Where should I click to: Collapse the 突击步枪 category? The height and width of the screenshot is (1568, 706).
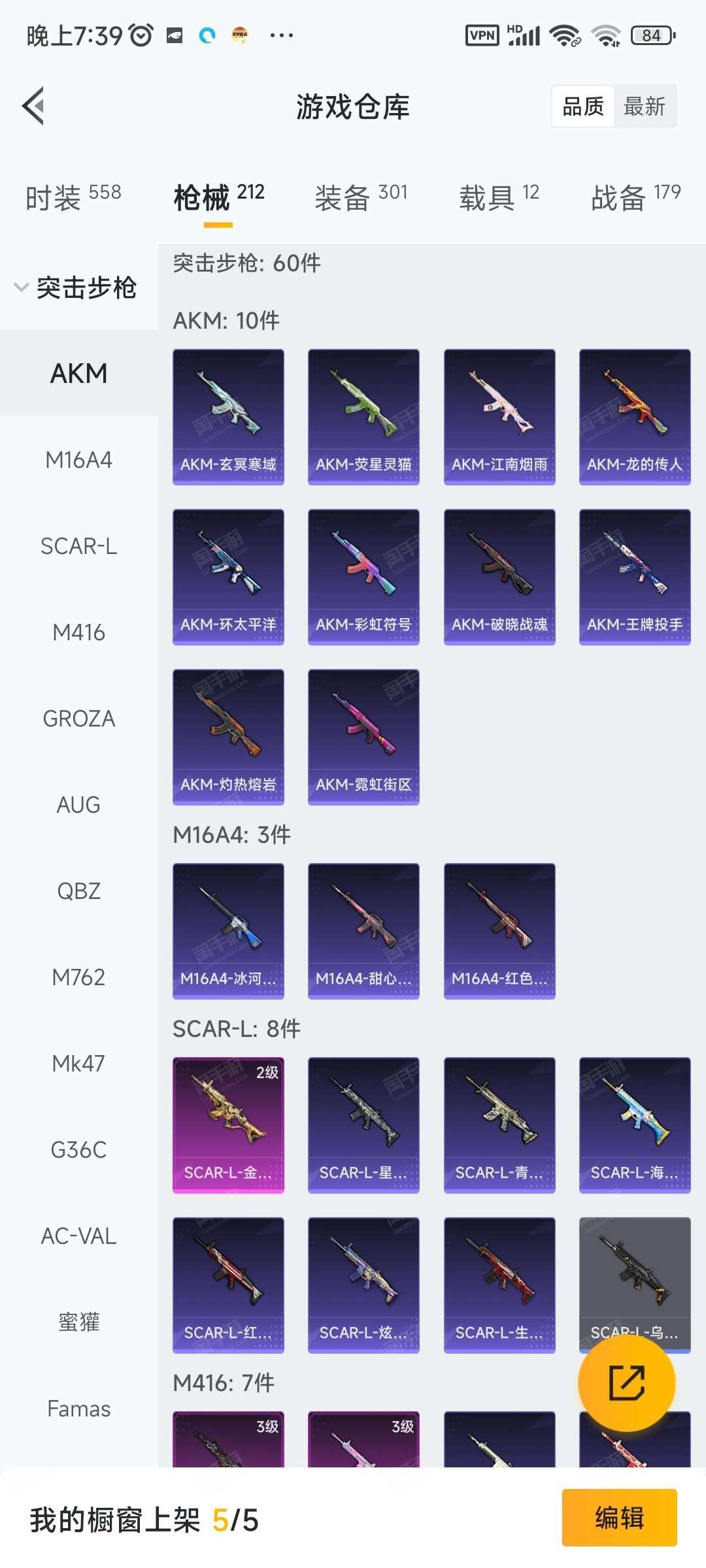pyautogui.click(x=76, y=287)
